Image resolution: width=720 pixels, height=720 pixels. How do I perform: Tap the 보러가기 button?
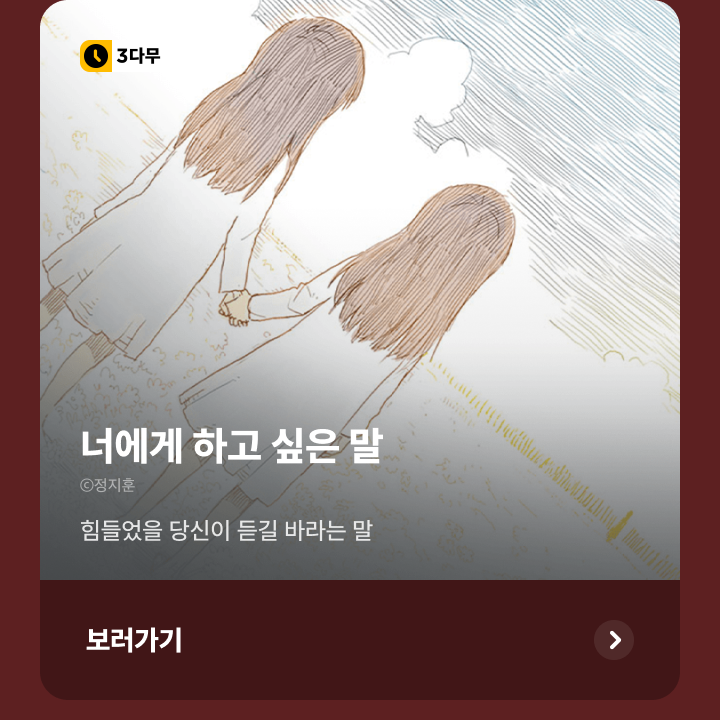(360, 640)
